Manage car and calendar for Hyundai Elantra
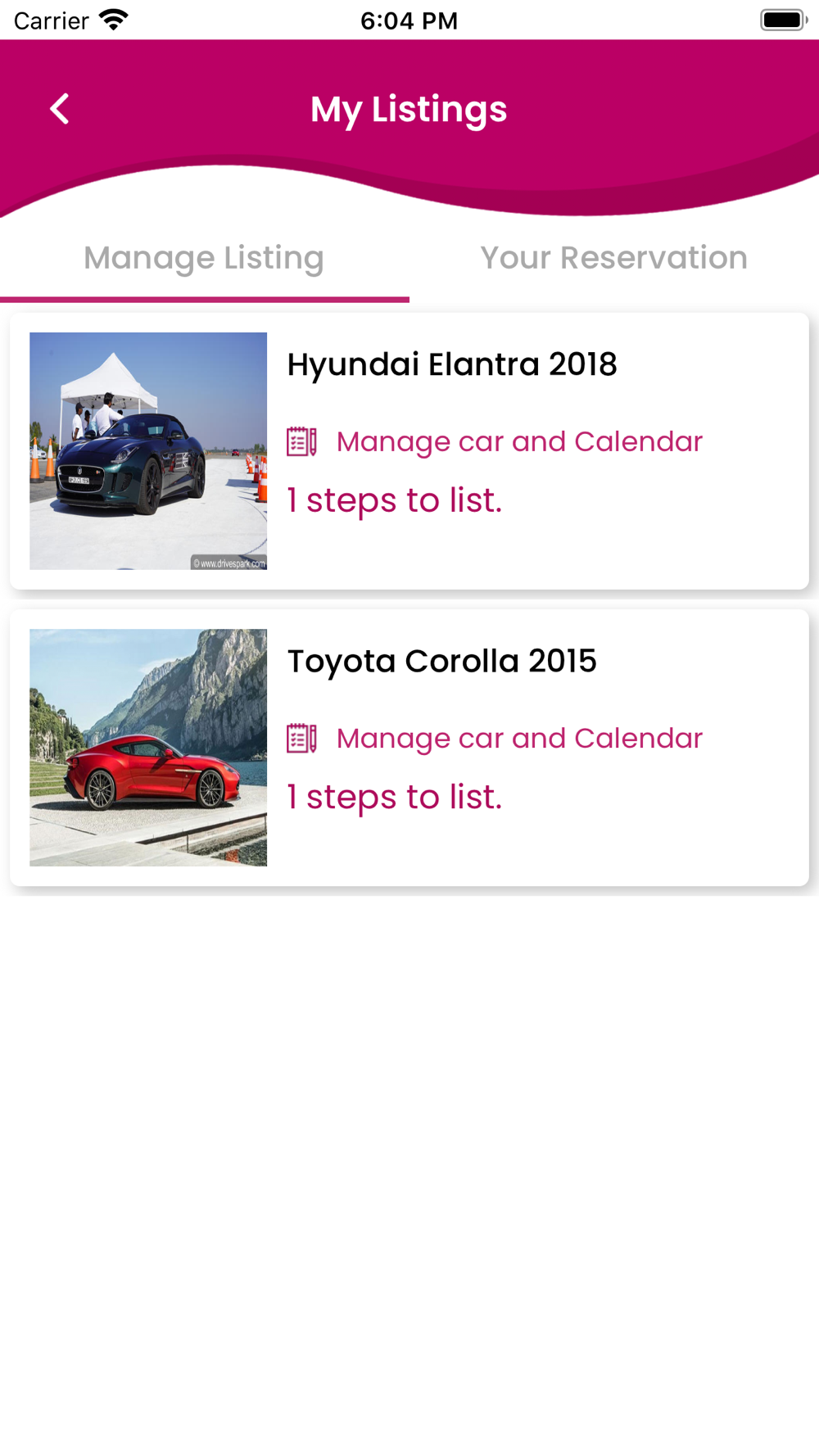Screen dimensions: 819x1456 [518, 442]
